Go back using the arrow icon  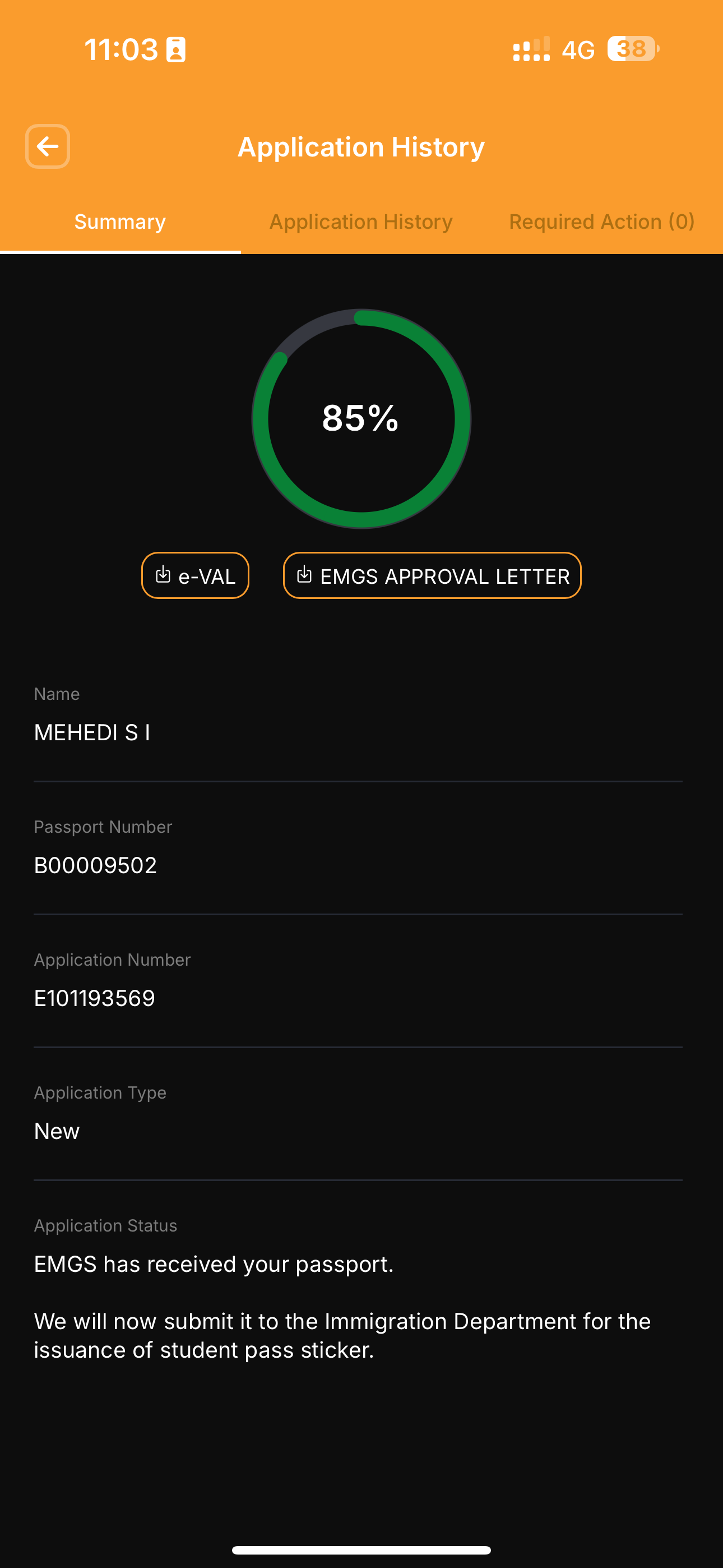[x=48, y=147]
